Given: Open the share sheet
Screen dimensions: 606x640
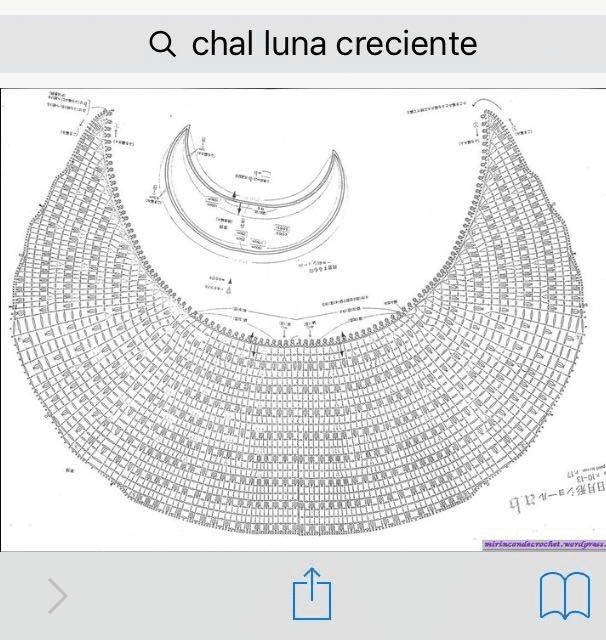Looking at the screenshot, I should [312, 594].
